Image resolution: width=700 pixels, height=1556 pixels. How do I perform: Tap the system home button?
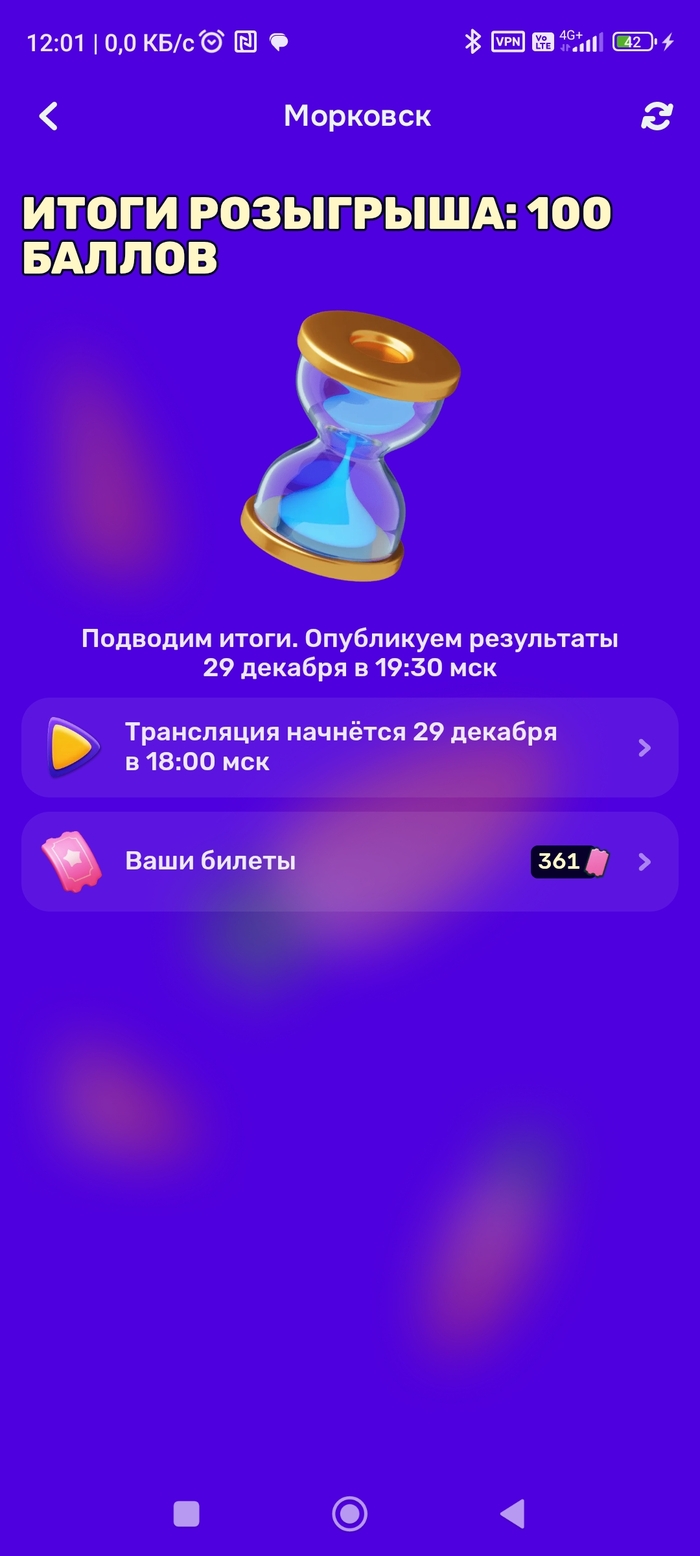349,1513
